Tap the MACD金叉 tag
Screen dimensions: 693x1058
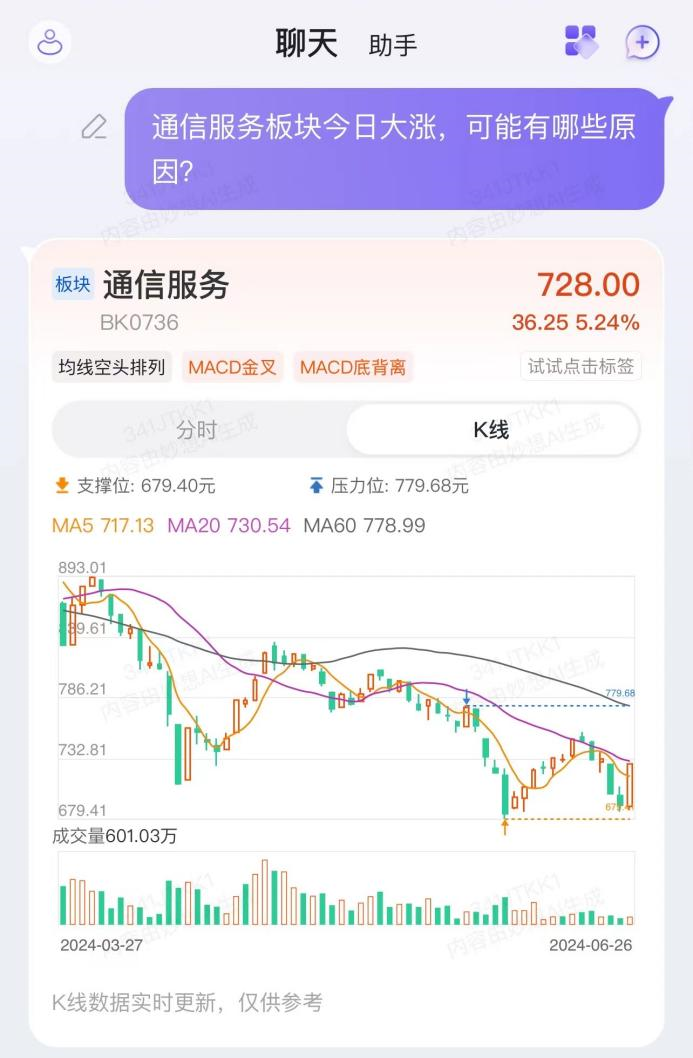(x=232, y=367)
